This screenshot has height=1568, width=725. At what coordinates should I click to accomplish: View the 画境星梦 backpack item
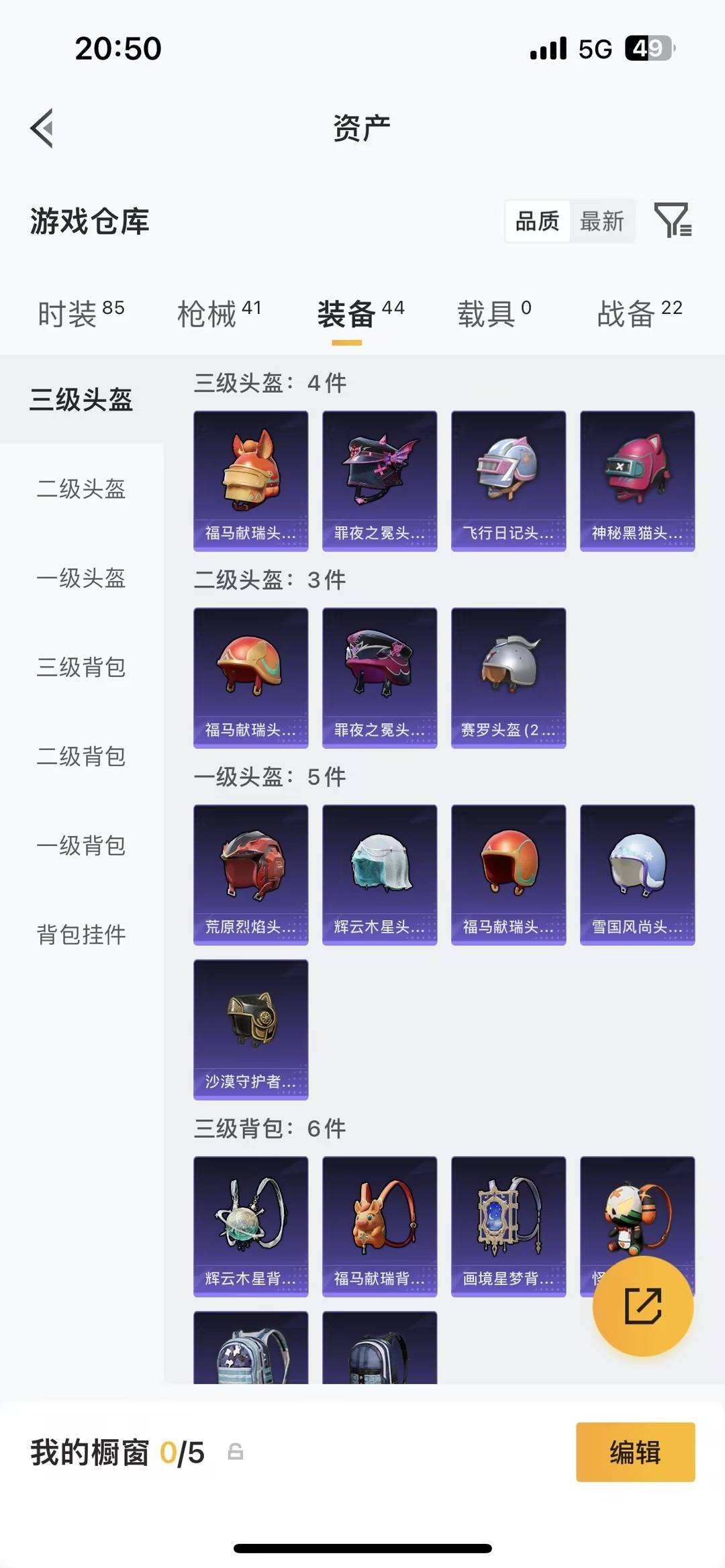coord(508,1226)
